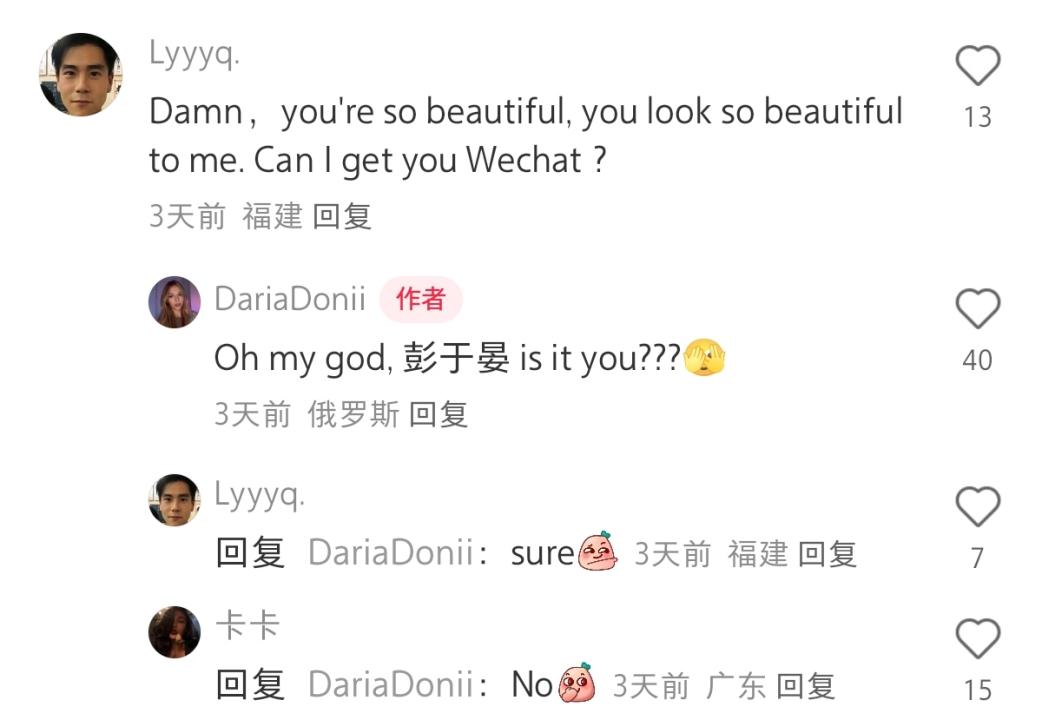The image size is (1042, 720).
Task: Tap 回复 next to 卡卡's 'No' reply
Action: 805,685
